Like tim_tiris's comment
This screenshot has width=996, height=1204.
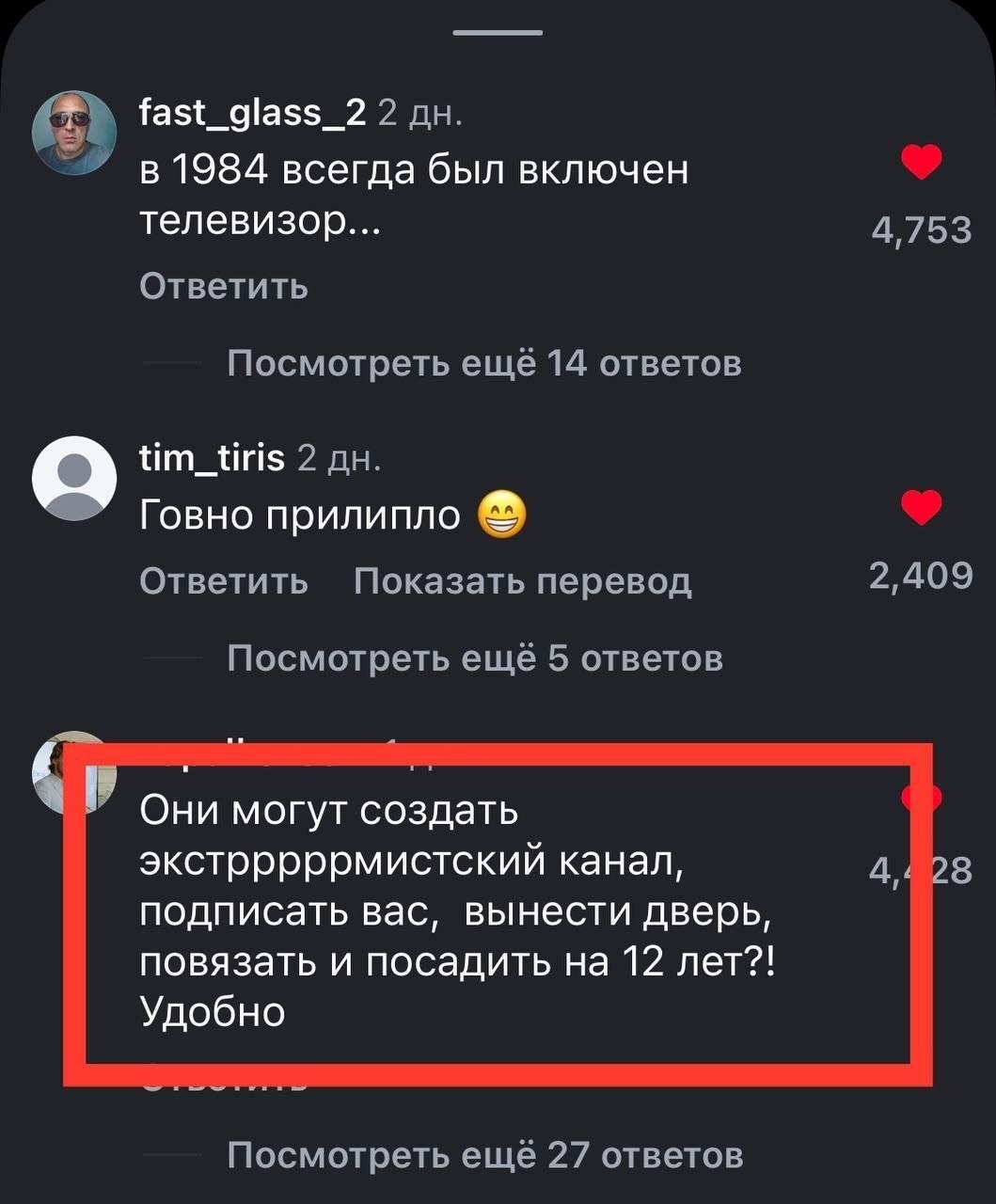click(x=921, y=508)
